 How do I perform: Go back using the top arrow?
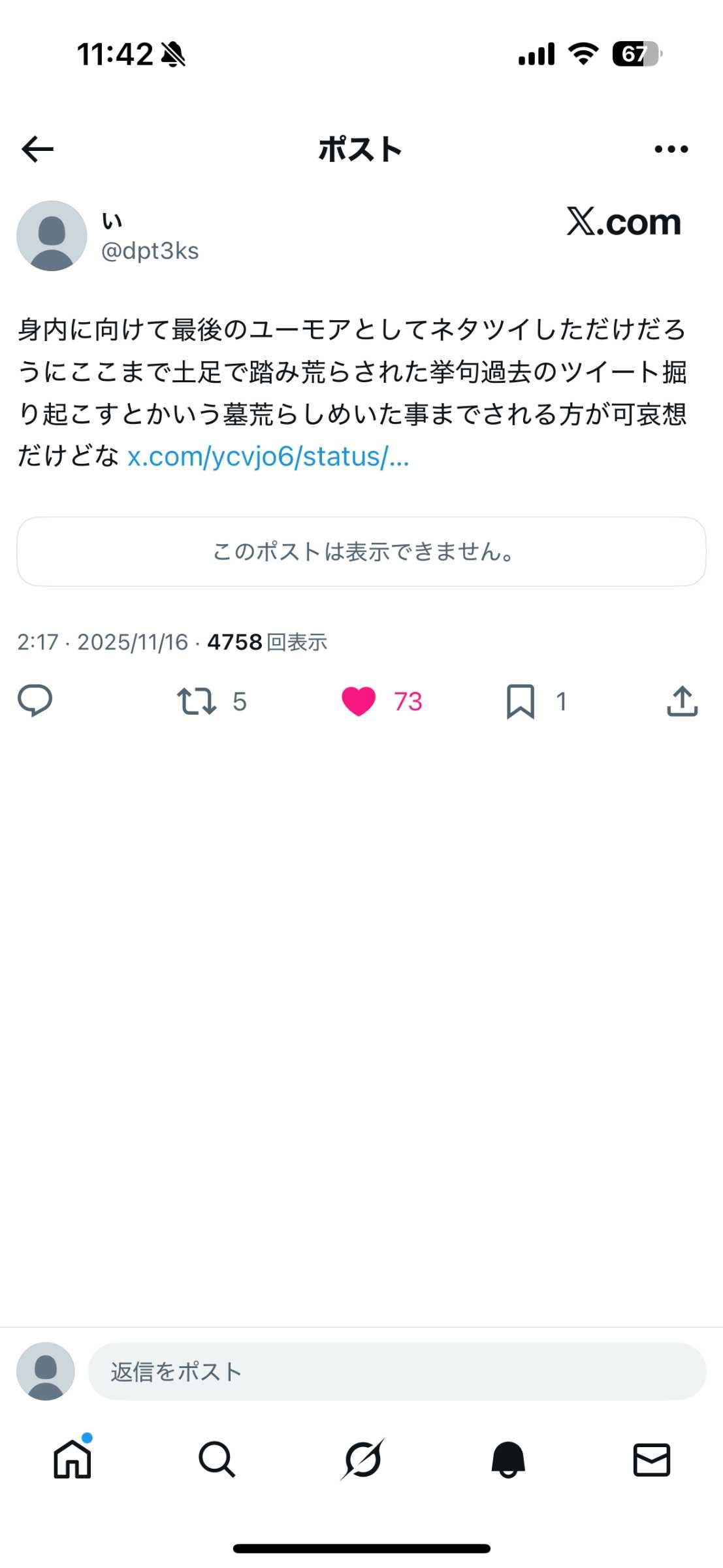[37, 149]
